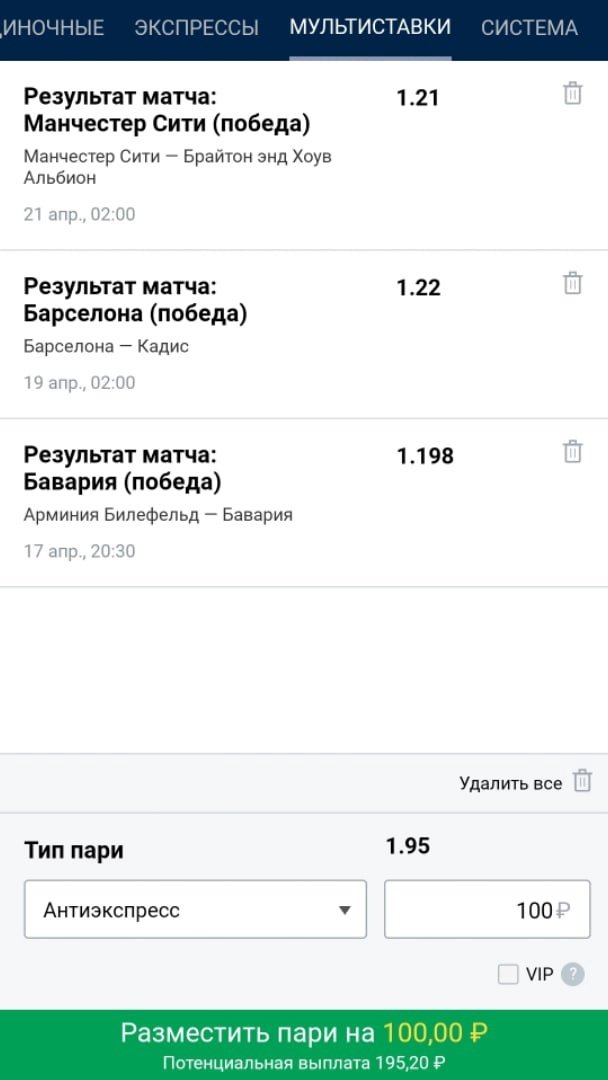
Task: Edit the 100 ₽ stake amount field
Action: [487, 910]
